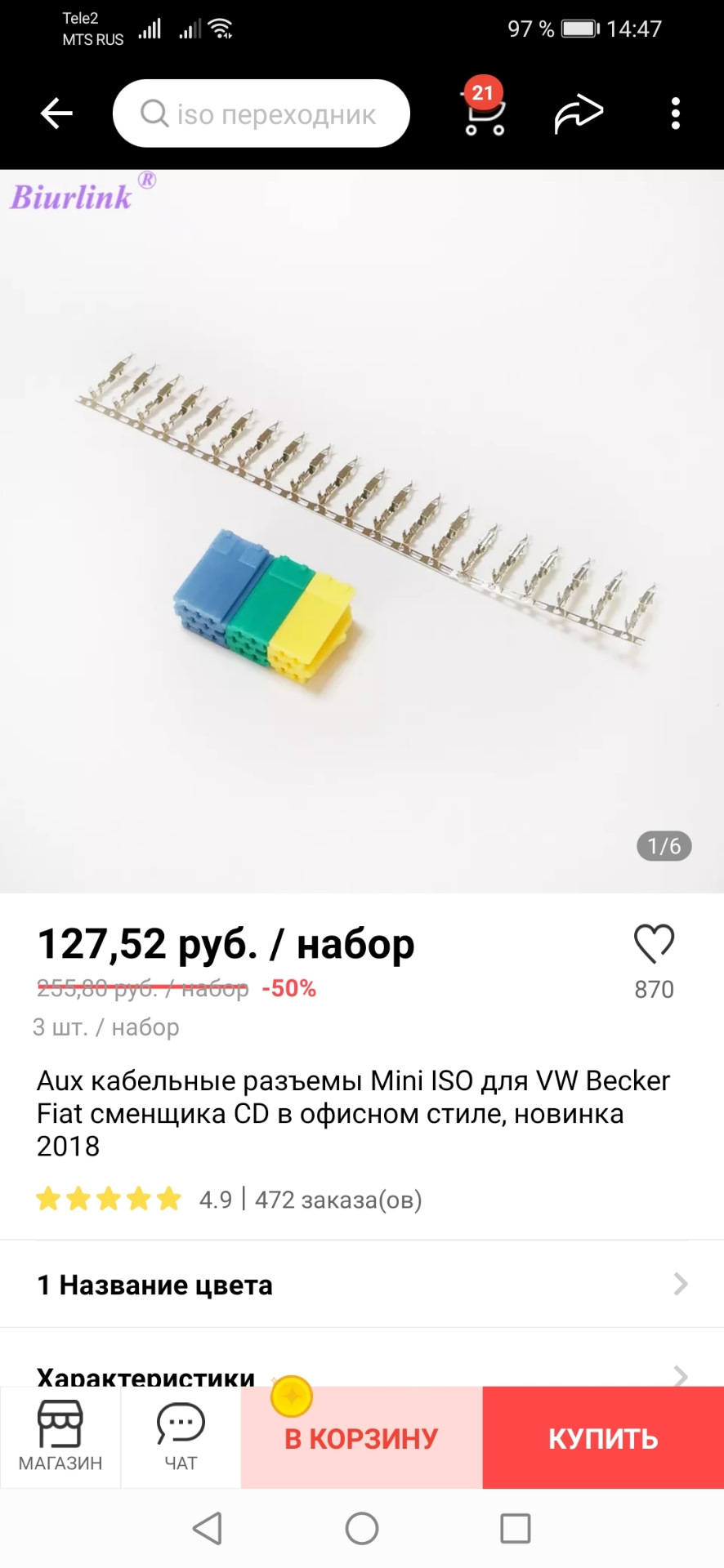Share this product
This screenshot has height=1568, width=724.
point(578,114)
